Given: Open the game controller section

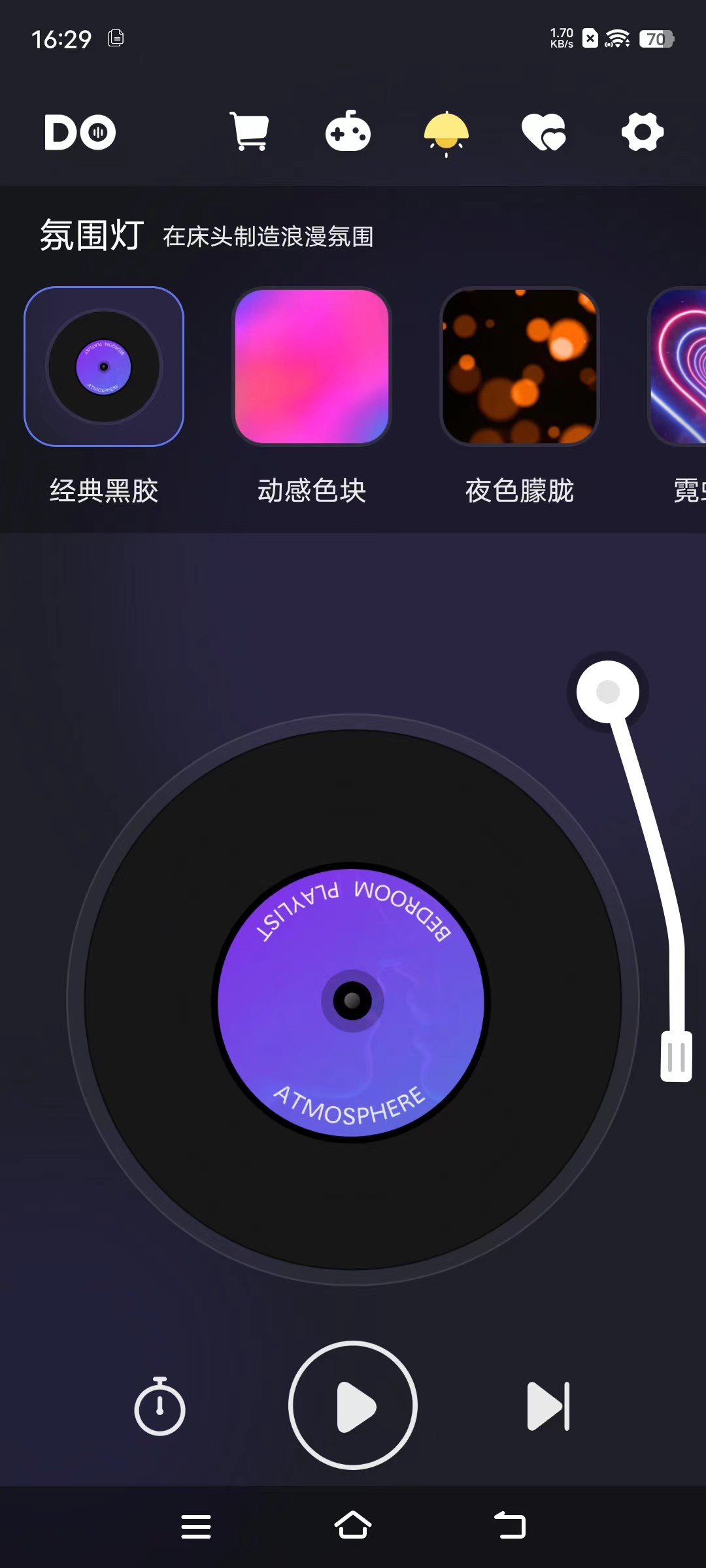Looking at the screenshot, I should click(x=348, y=131).
